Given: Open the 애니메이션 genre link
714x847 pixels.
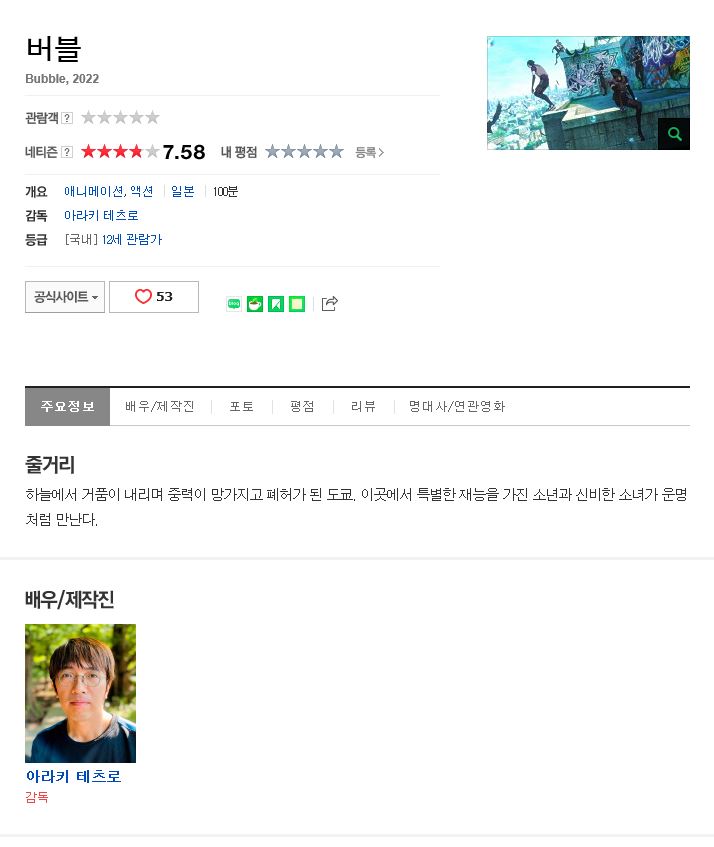Looking at the screenshot, I should 94,191.
